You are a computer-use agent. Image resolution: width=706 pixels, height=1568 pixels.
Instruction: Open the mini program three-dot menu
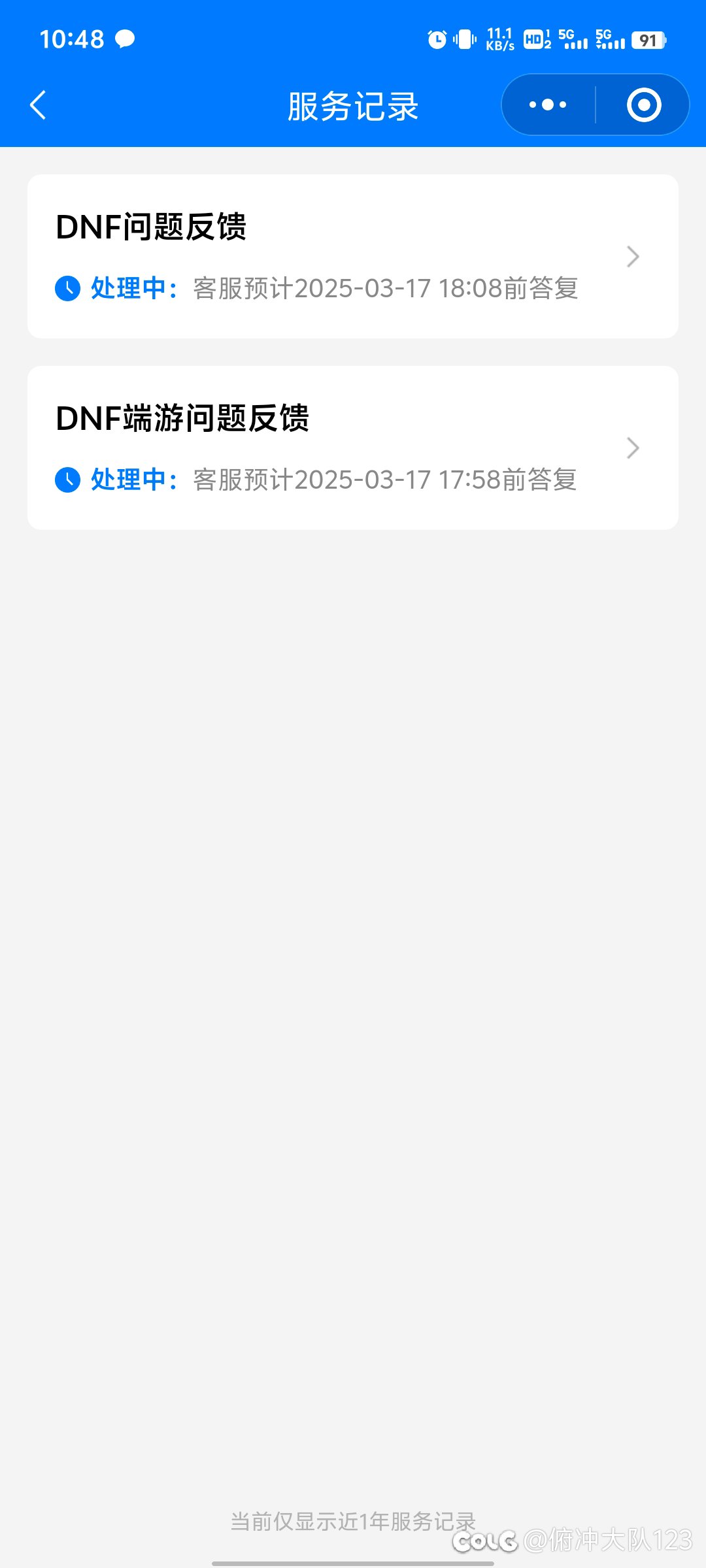[548, 105]
